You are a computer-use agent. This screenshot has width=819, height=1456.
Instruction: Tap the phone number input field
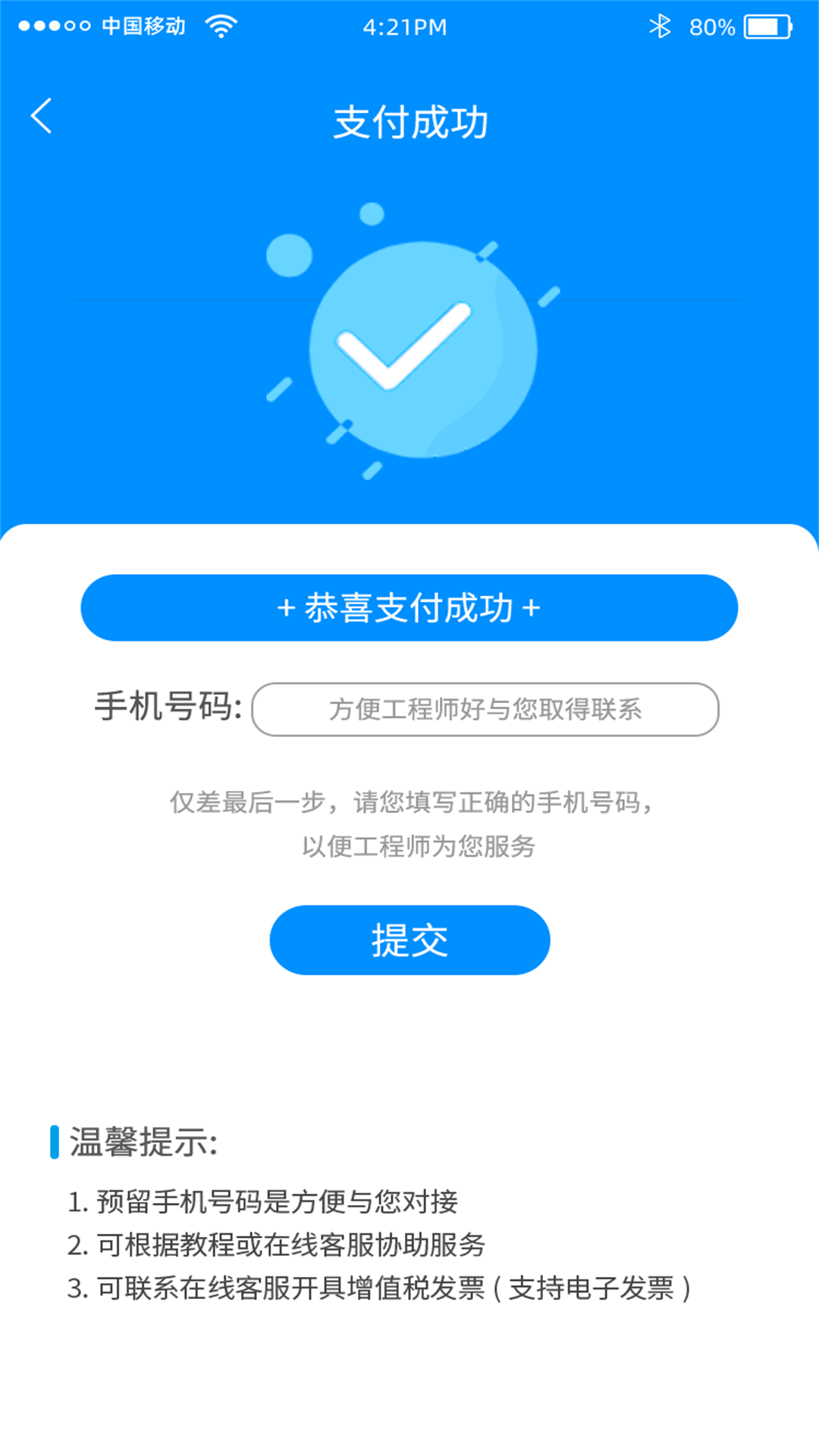486,709
